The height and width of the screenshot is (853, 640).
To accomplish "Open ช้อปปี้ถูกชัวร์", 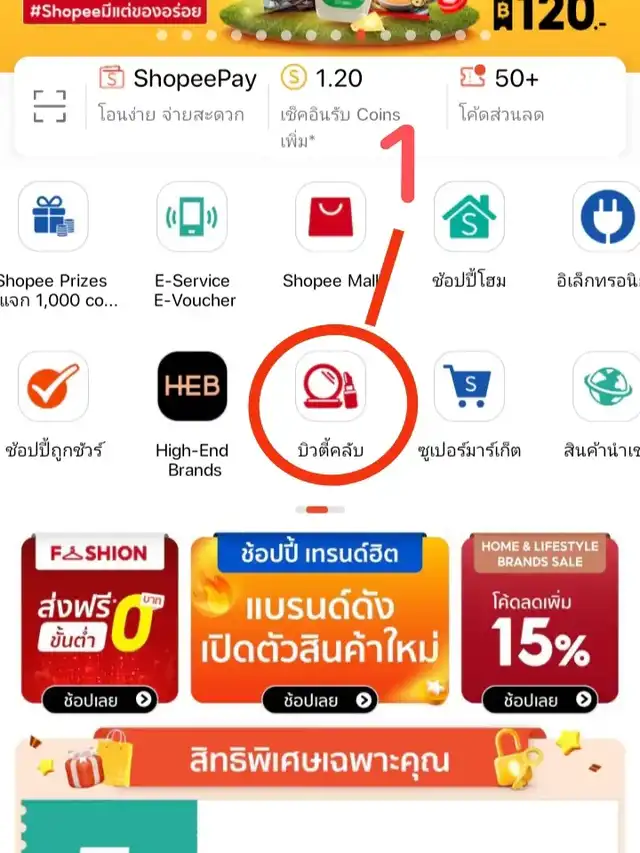I will pos(53,406).
